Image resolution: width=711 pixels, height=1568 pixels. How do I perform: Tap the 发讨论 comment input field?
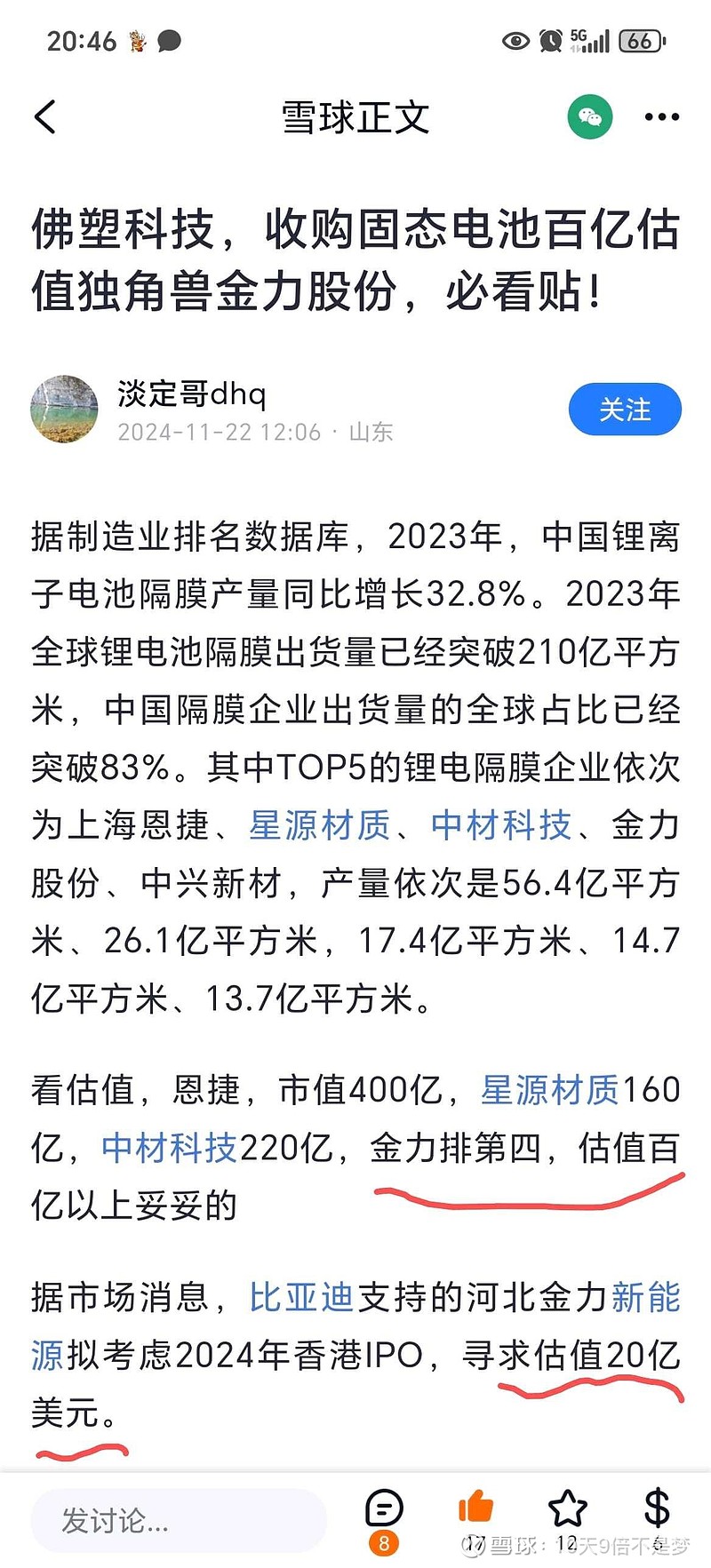tap(178, 1516)
